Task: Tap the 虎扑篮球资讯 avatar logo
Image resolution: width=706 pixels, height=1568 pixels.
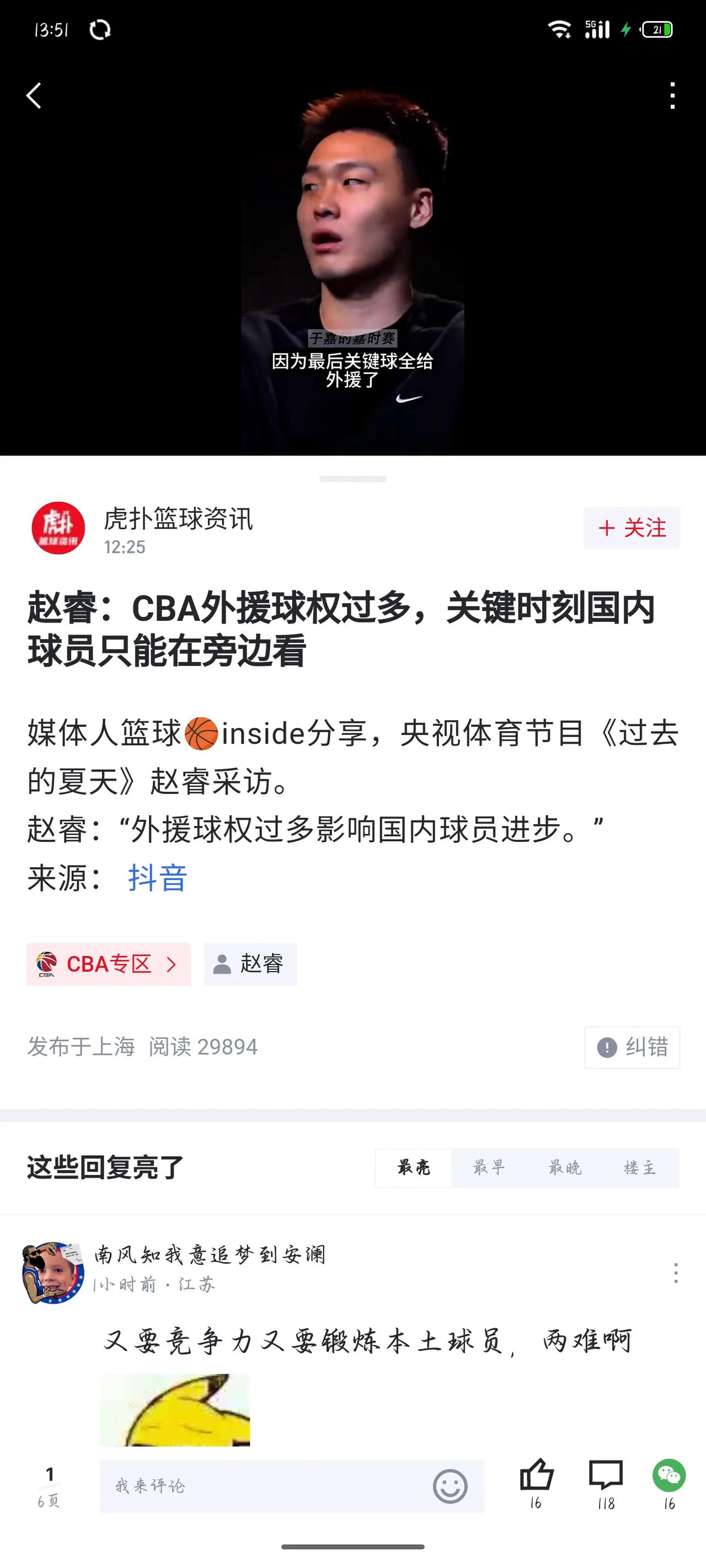Action: tap(59, 527)
